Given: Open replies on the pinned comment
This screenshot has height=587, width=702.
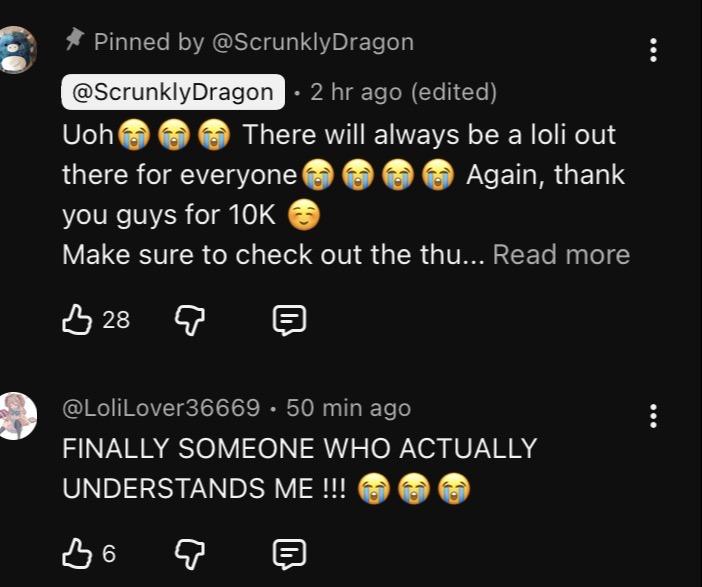Looking at the screenshot, I should pyautogui.click(x=289, y=320).
